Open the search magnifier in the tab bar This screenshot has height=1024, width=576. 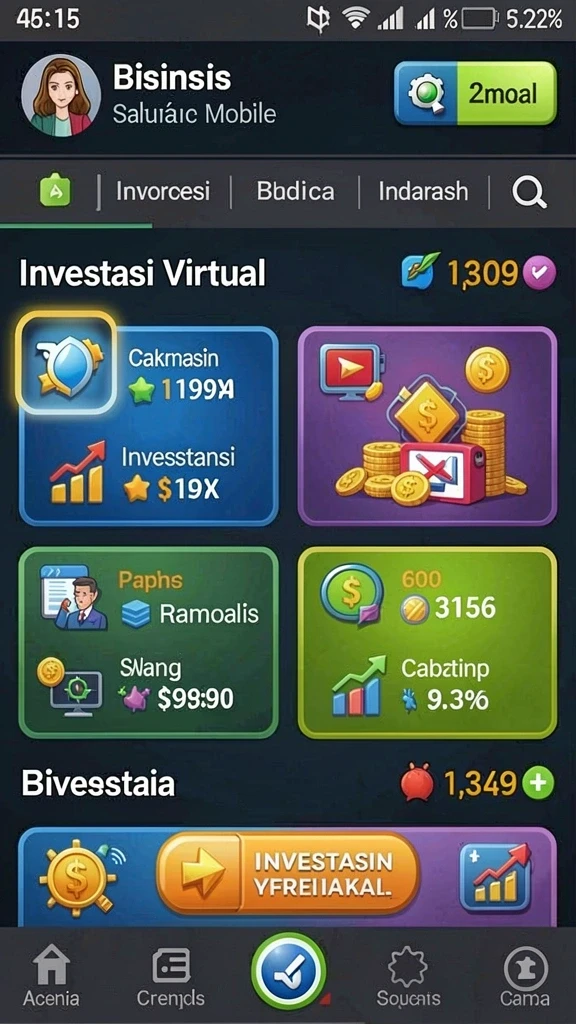[x=529, y=192]
